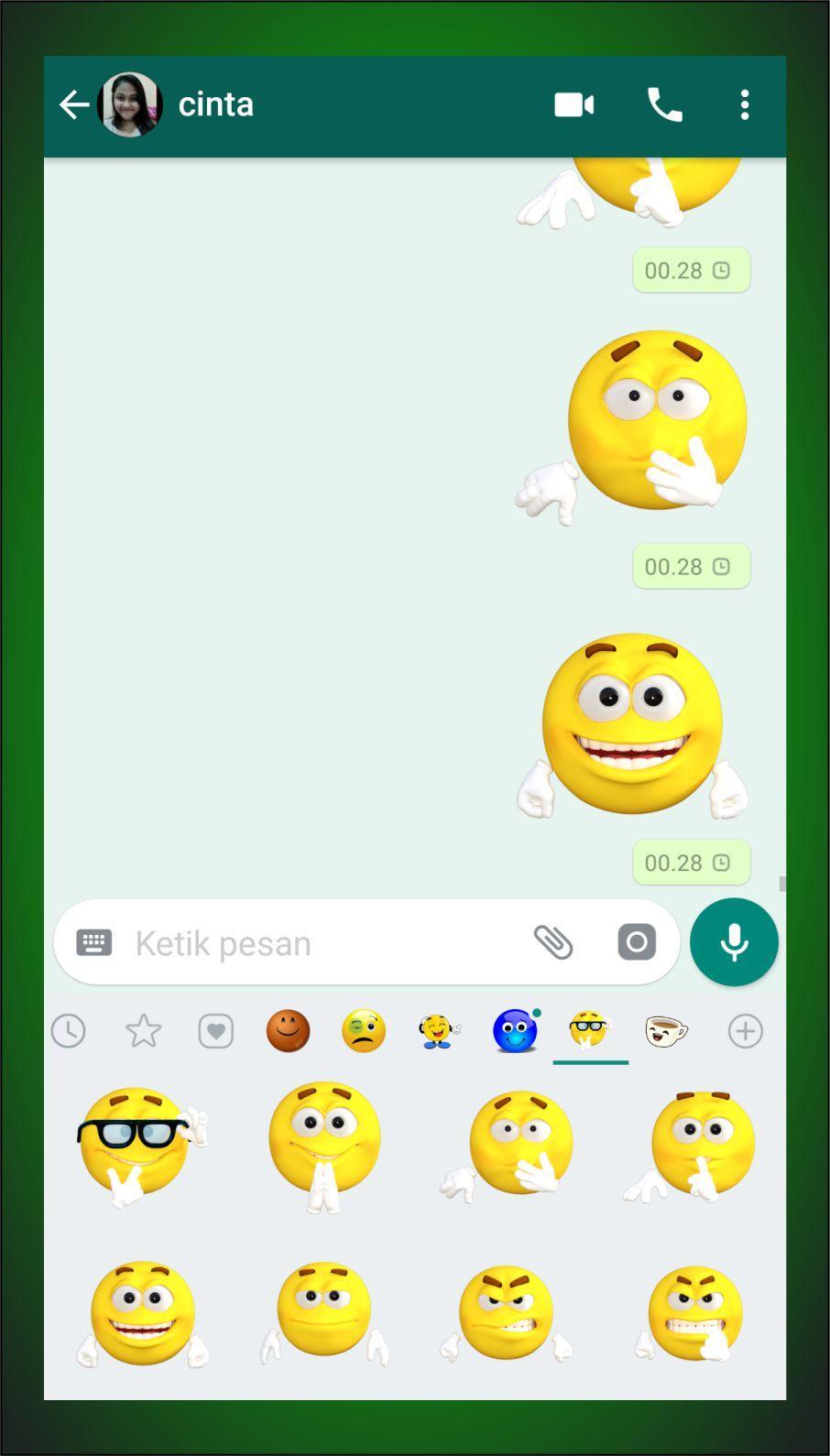Add more sticker packs with plus icon
This screenshot has height=1456, width=830.
(x=745, y=1031)
